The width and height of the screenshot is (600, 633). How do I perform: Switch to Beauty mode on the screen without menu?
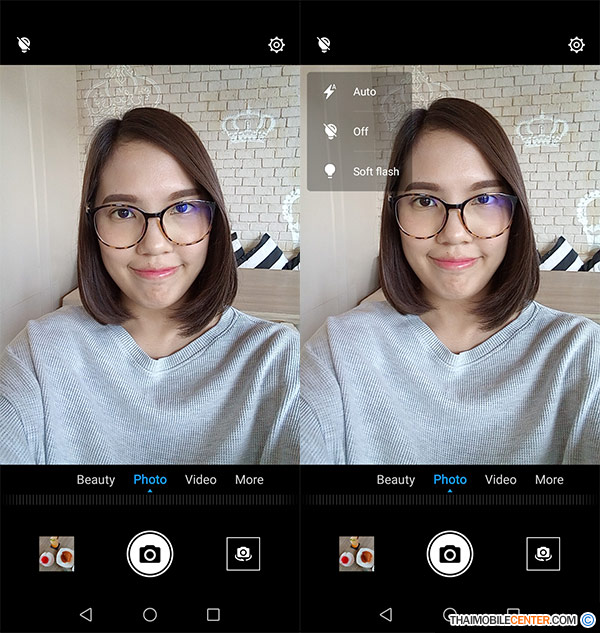pyautogui.click(x=96, y=480)
